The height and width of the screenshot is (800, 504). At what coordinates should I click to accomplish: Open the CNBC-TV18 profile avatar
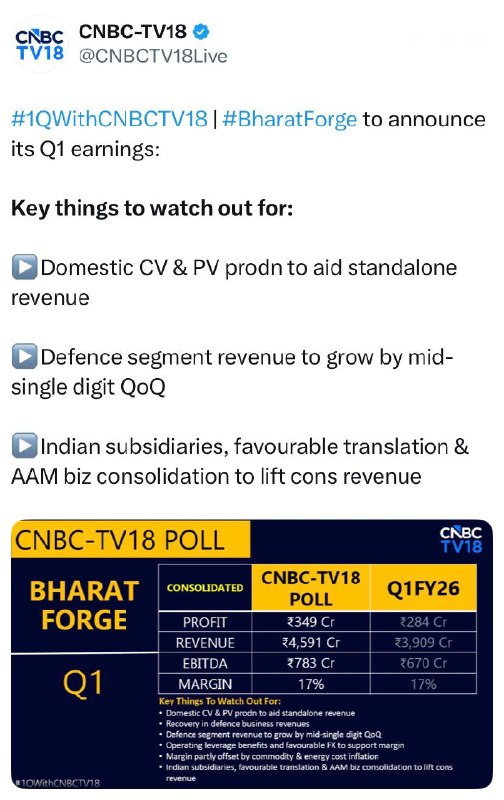[40, 44]
